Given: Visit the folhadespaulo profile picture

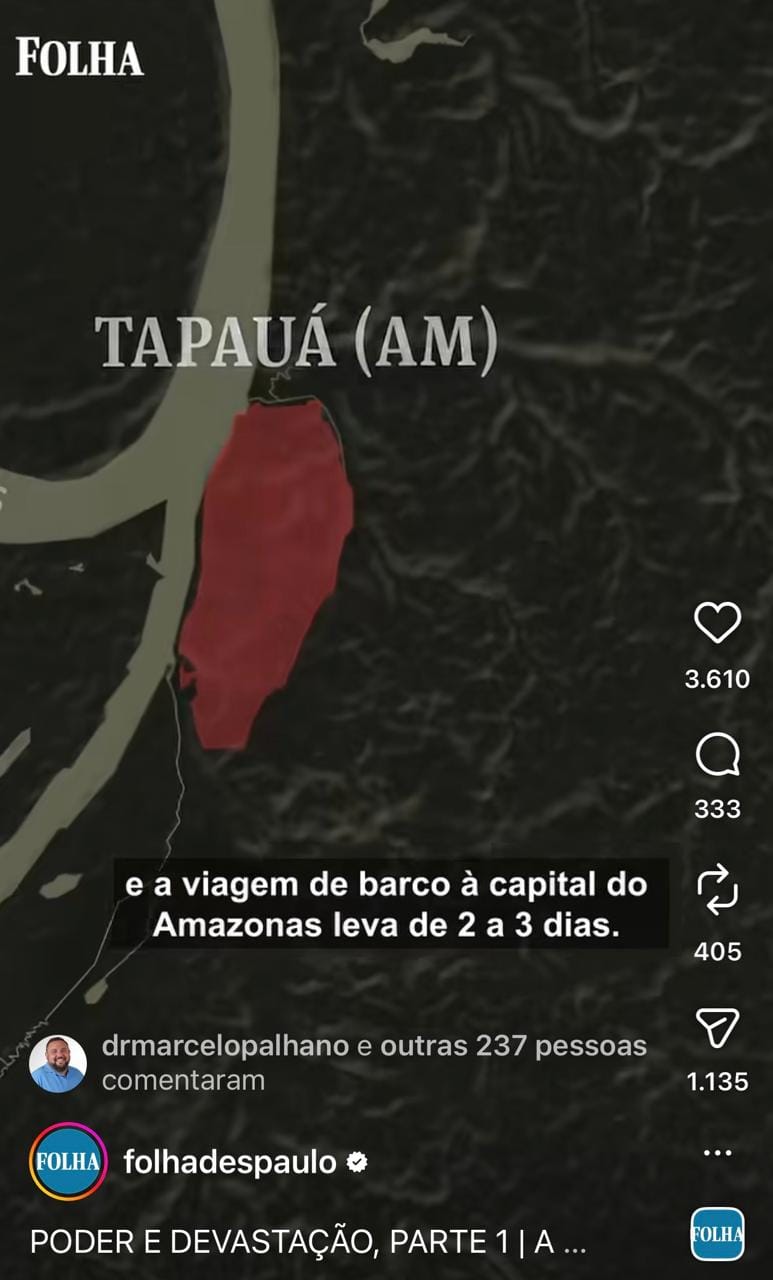Looking at the screenshot, I should [68, 1161].
